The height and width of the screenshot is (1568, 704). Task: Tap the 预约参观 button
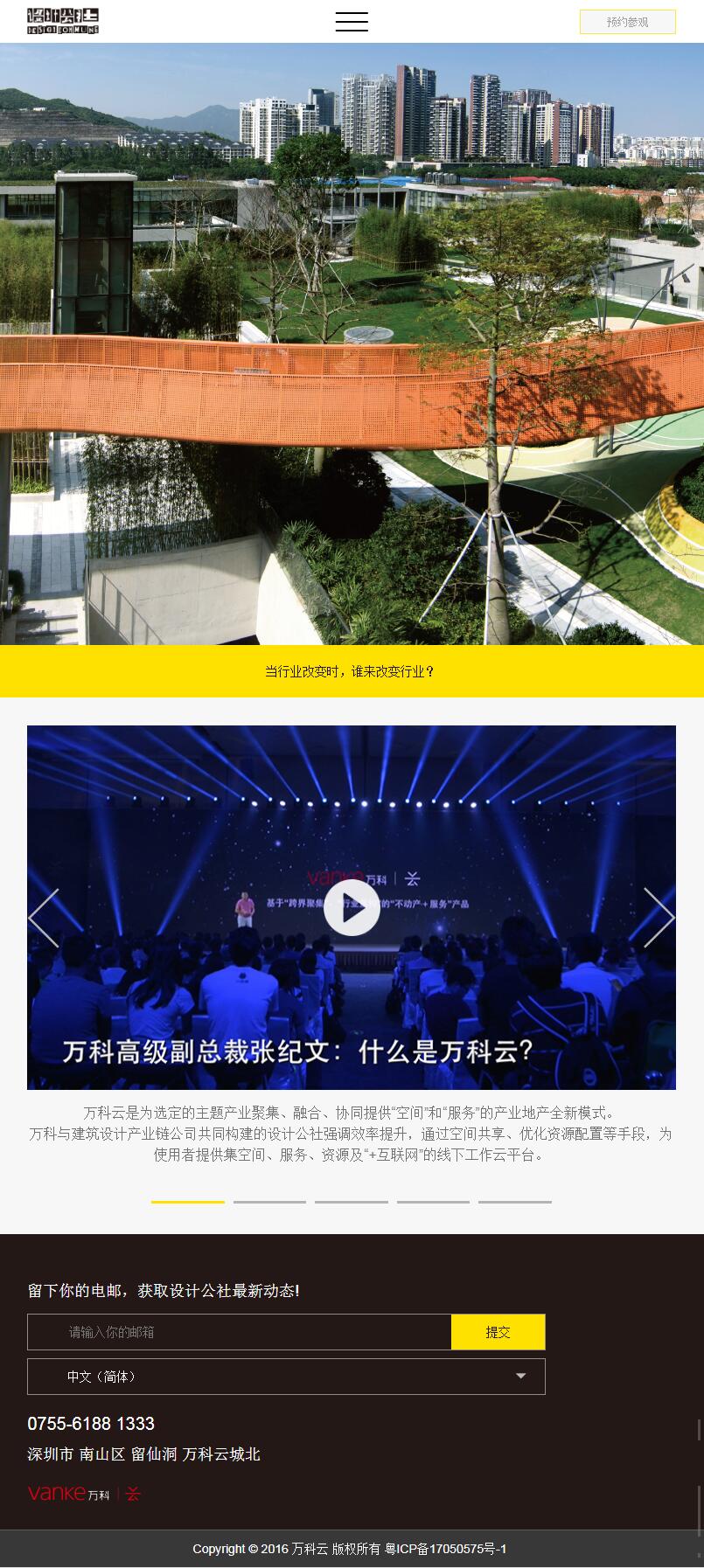pyautogui.click(x=627, y=22)
